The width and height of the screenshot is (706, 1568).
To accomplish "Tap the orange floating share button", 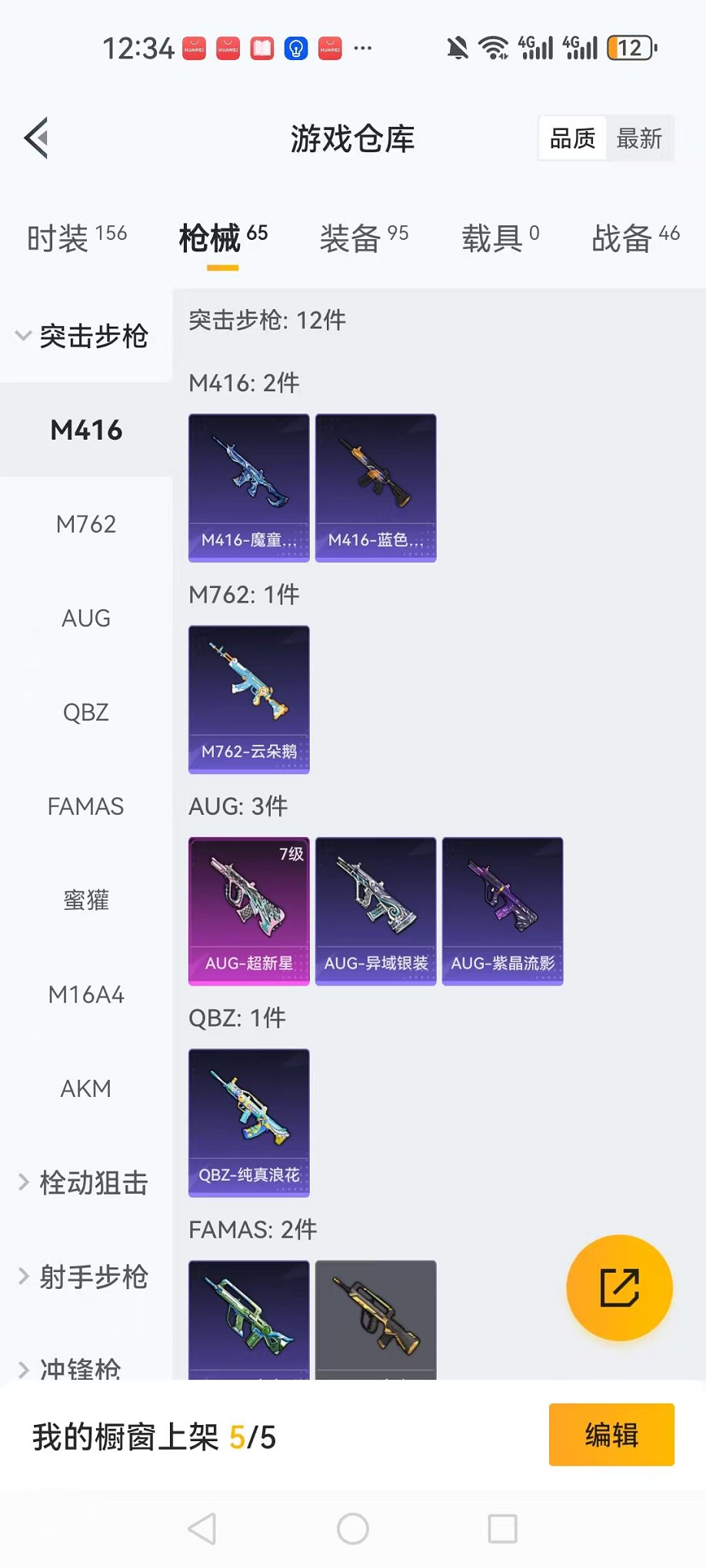I will [x=619, y=1287].
